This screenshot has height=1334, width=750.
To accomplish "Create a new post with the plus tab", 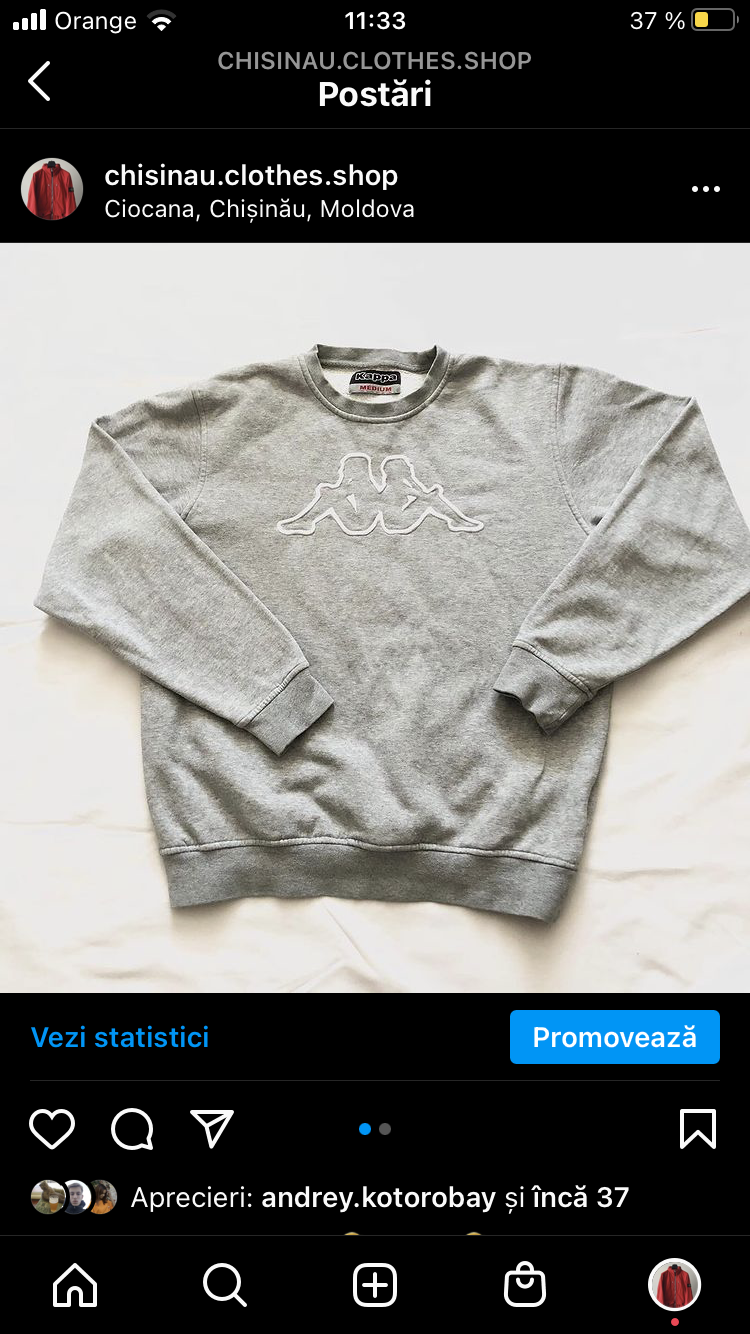I will 375,1285.
